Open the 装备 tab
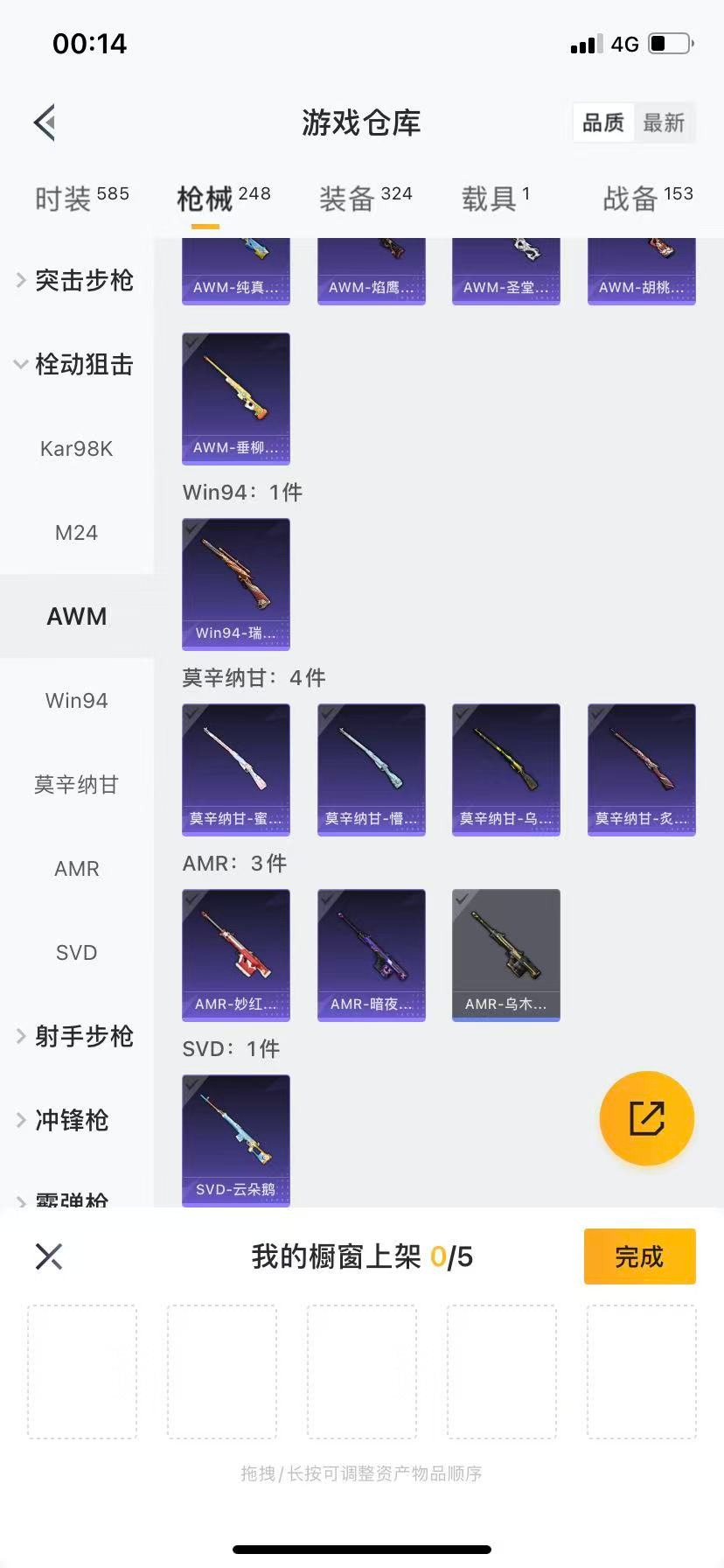This screenshot has height=1568, width=724. (365, 198)
